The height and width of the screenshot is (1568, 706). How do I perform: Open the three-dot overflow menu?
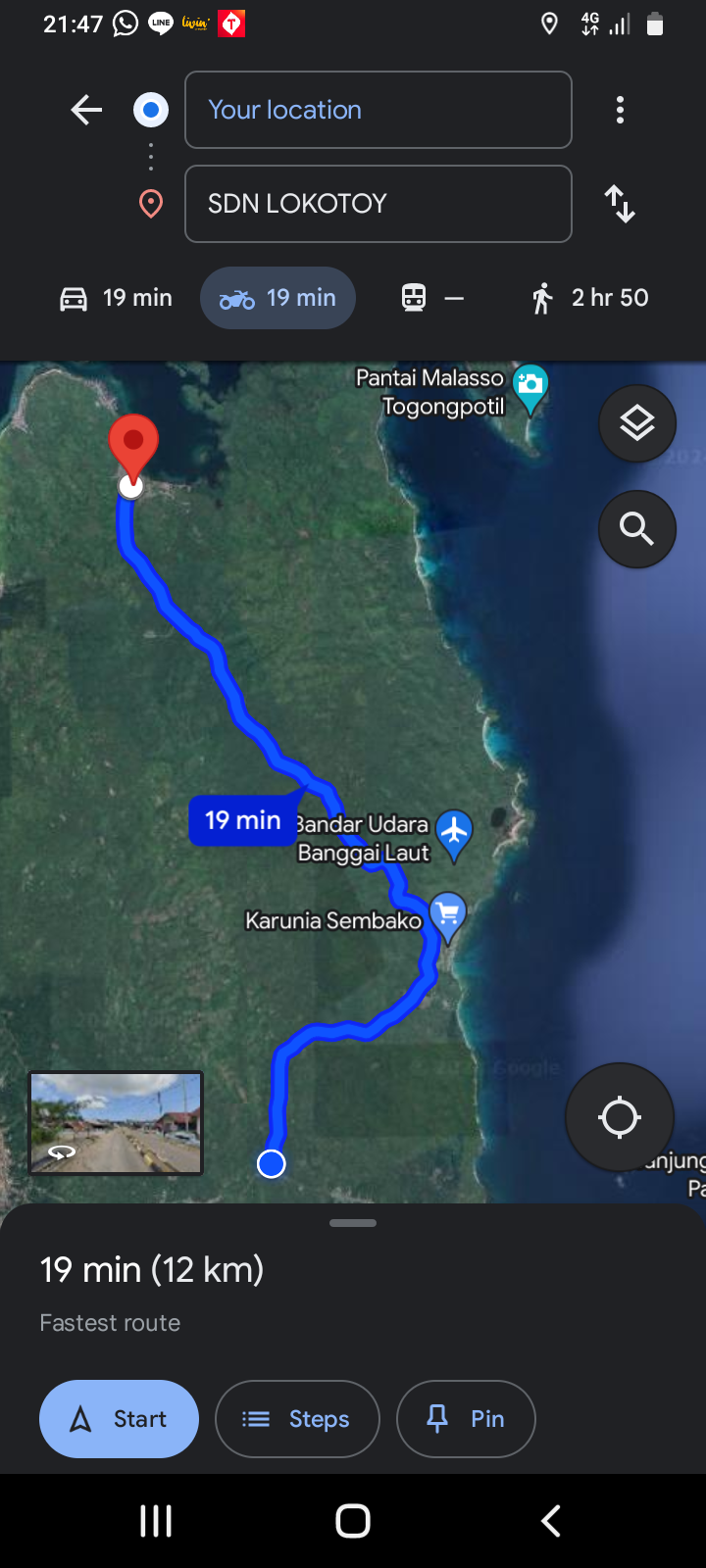pos(620,110)
